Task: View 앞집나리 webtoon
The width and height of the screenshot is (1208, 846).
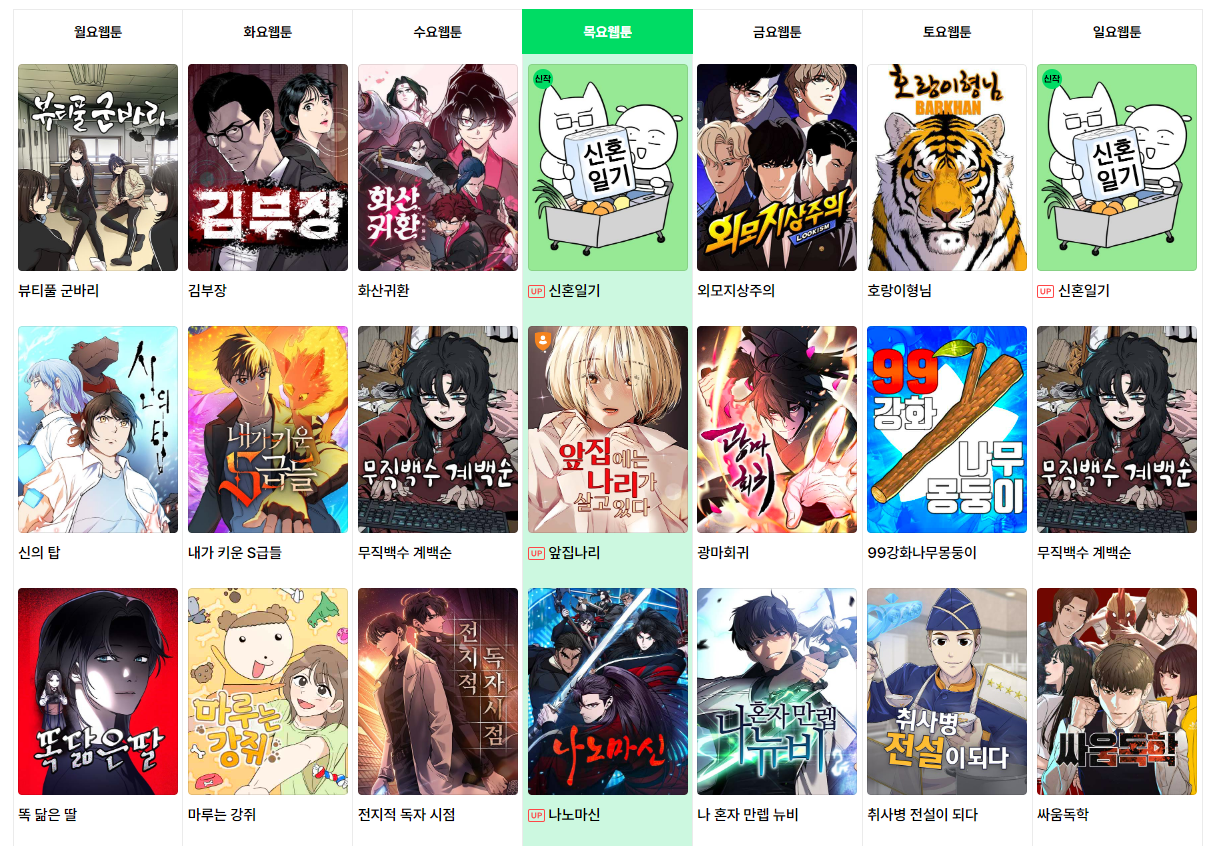Action: click(x=608, y=430)
